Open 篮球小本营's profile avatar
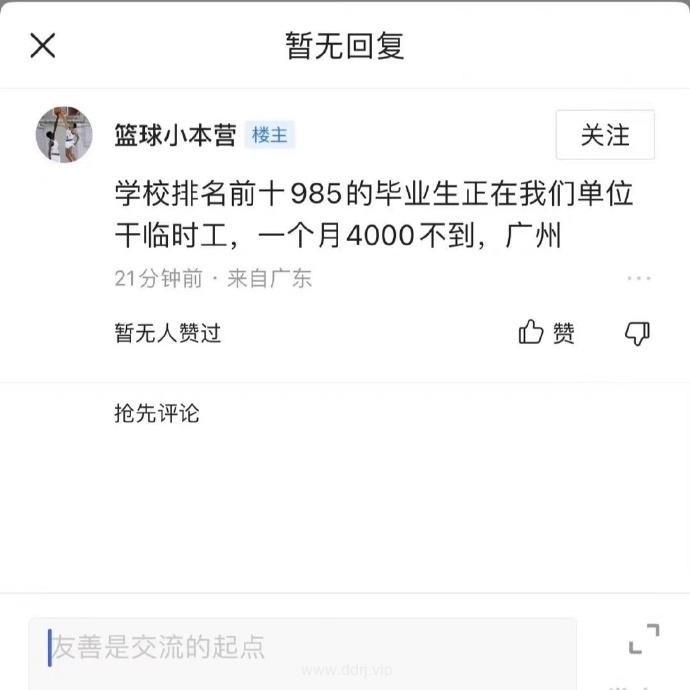690x690 pixels. click(64, 135)
